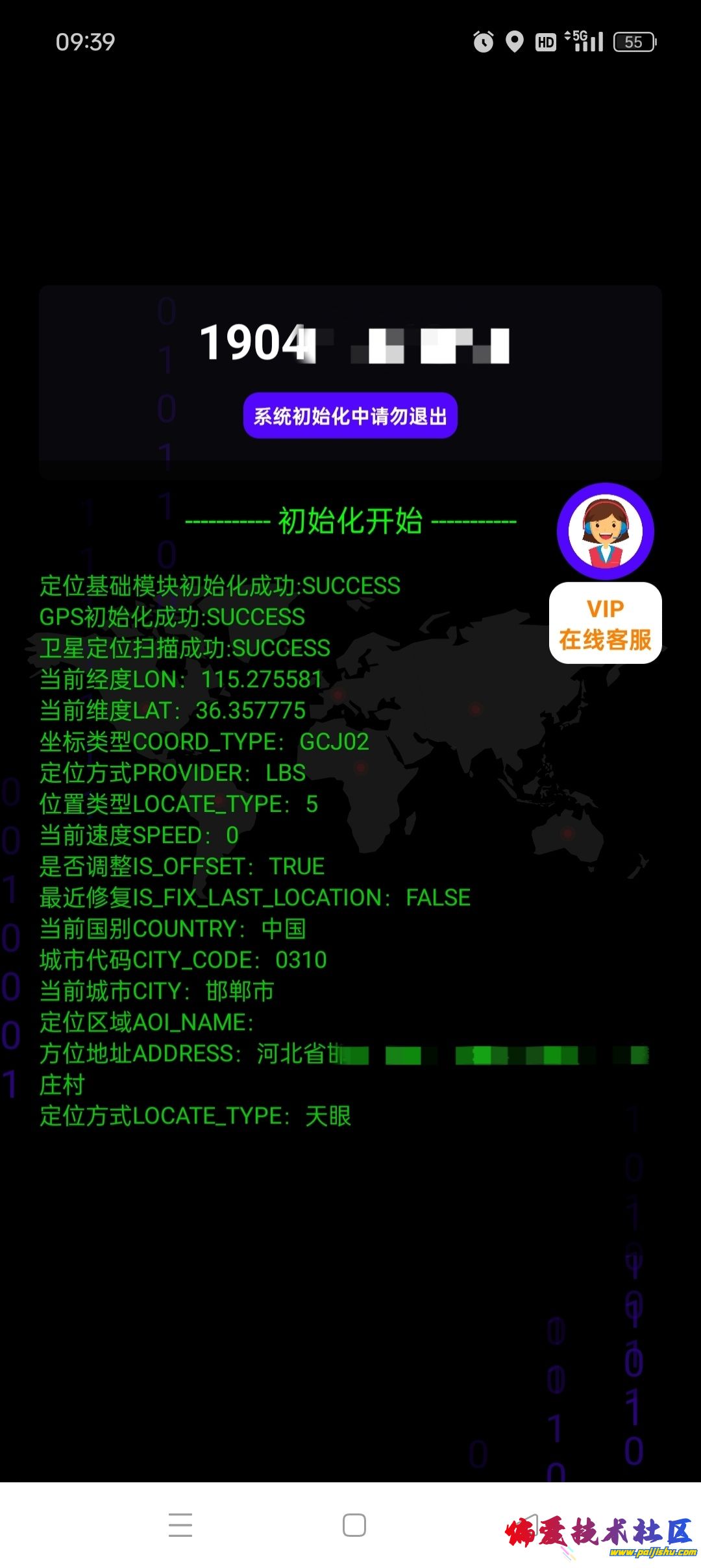Viewport: 701px width, 1568px height.
Task: Tap the HD indicator icon in status bar
Action: [x=545, y=41]
